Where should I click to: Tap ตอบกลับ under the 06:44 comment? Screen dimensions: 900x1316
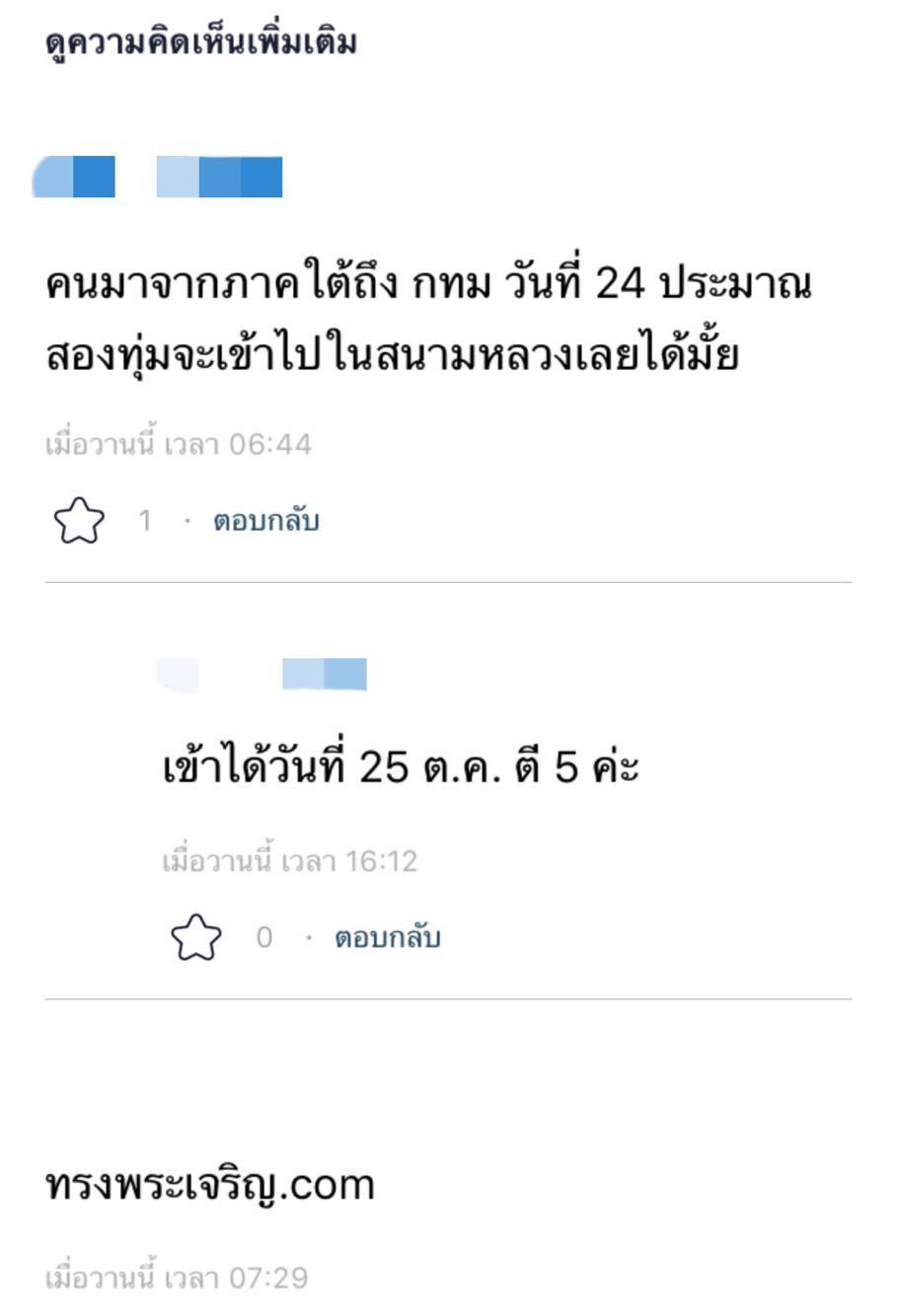click(265, 520)
